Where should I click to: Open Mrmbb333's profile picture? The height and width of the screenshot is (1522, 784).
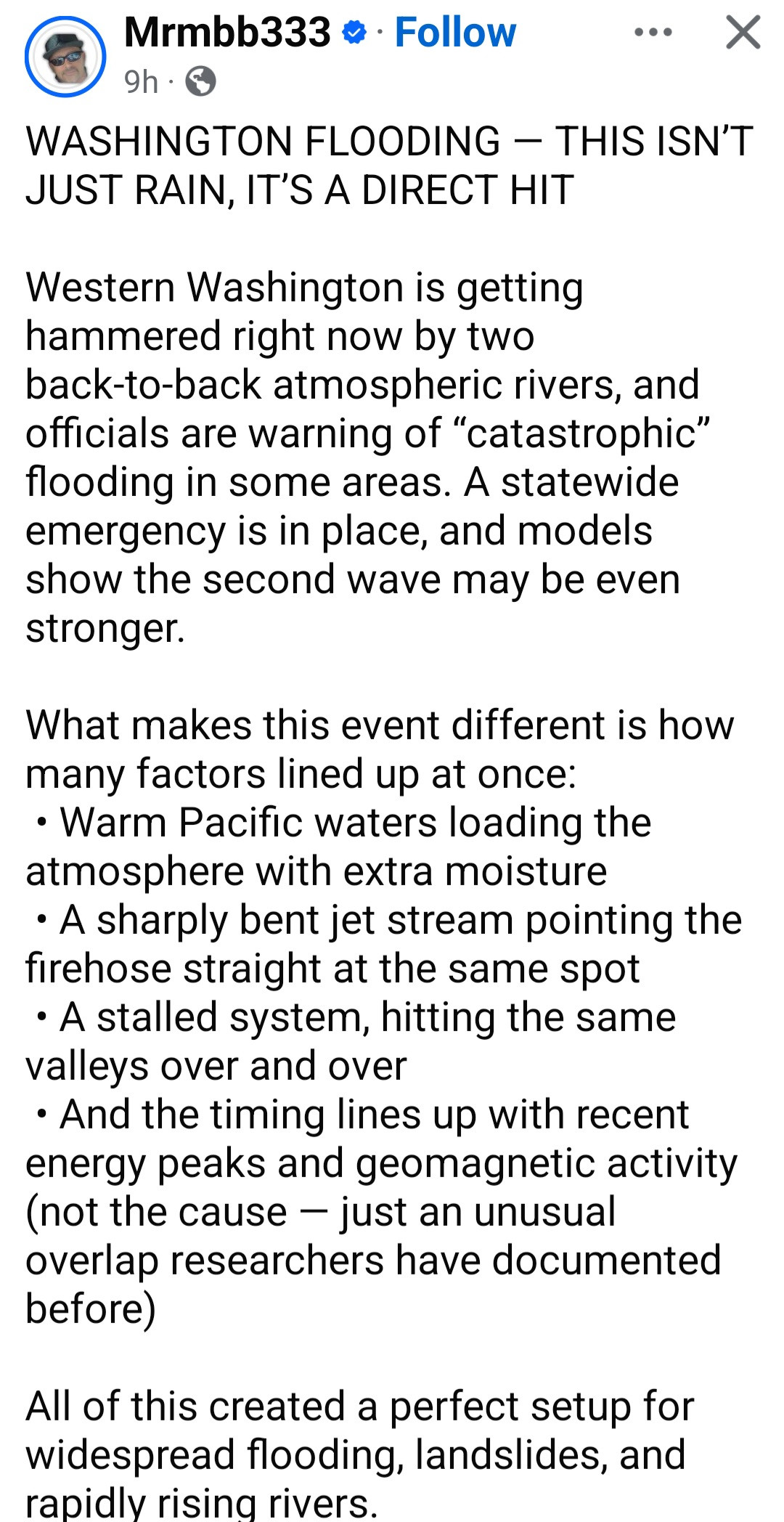pyautogui.click(x=65, y=57)
